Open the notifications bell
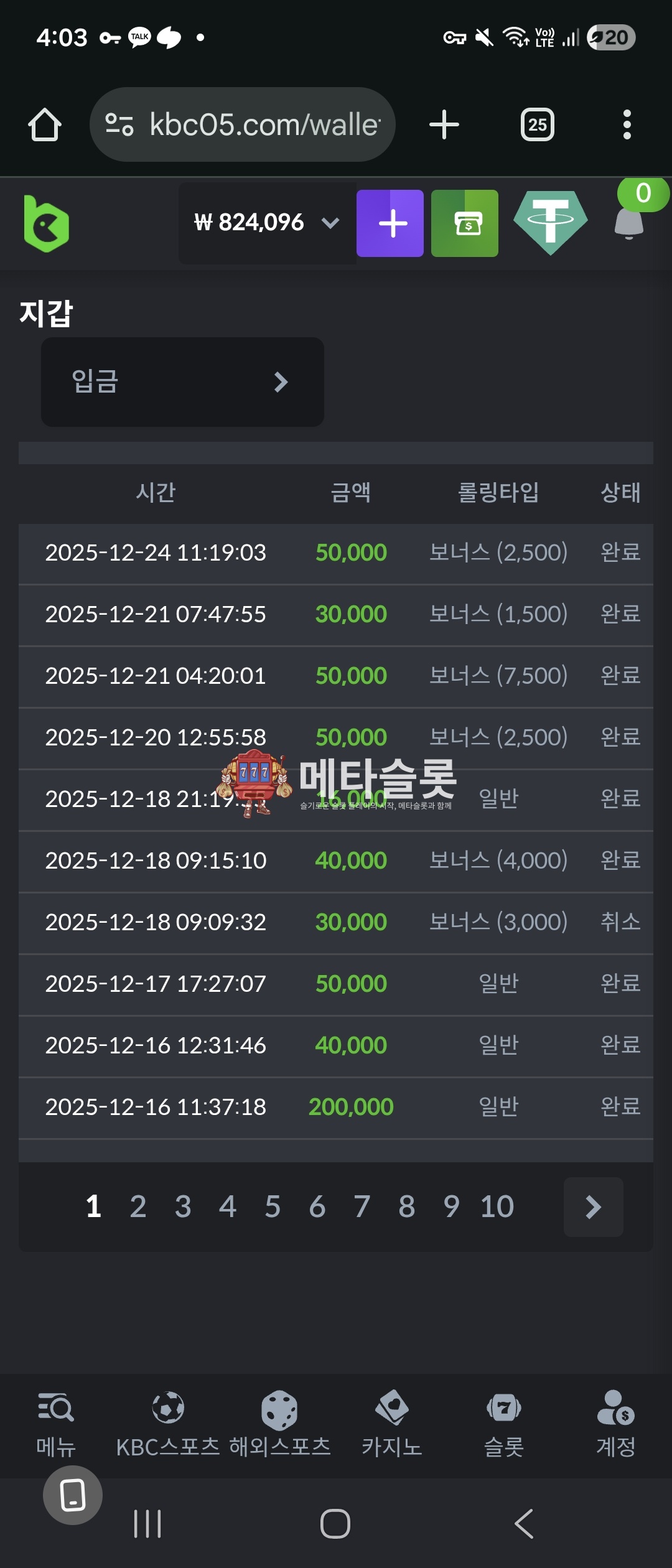672x1568 pixels. point(629,223)
